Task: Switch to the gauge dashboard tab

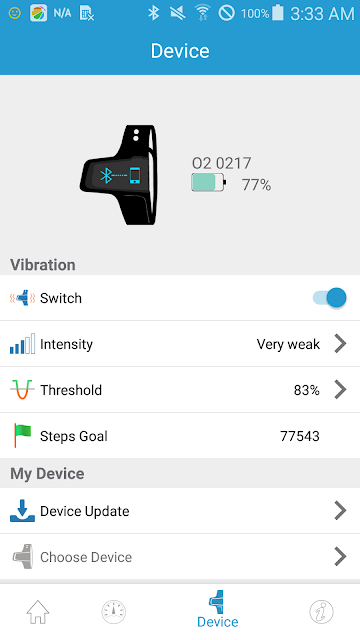Action: point(114,611)
